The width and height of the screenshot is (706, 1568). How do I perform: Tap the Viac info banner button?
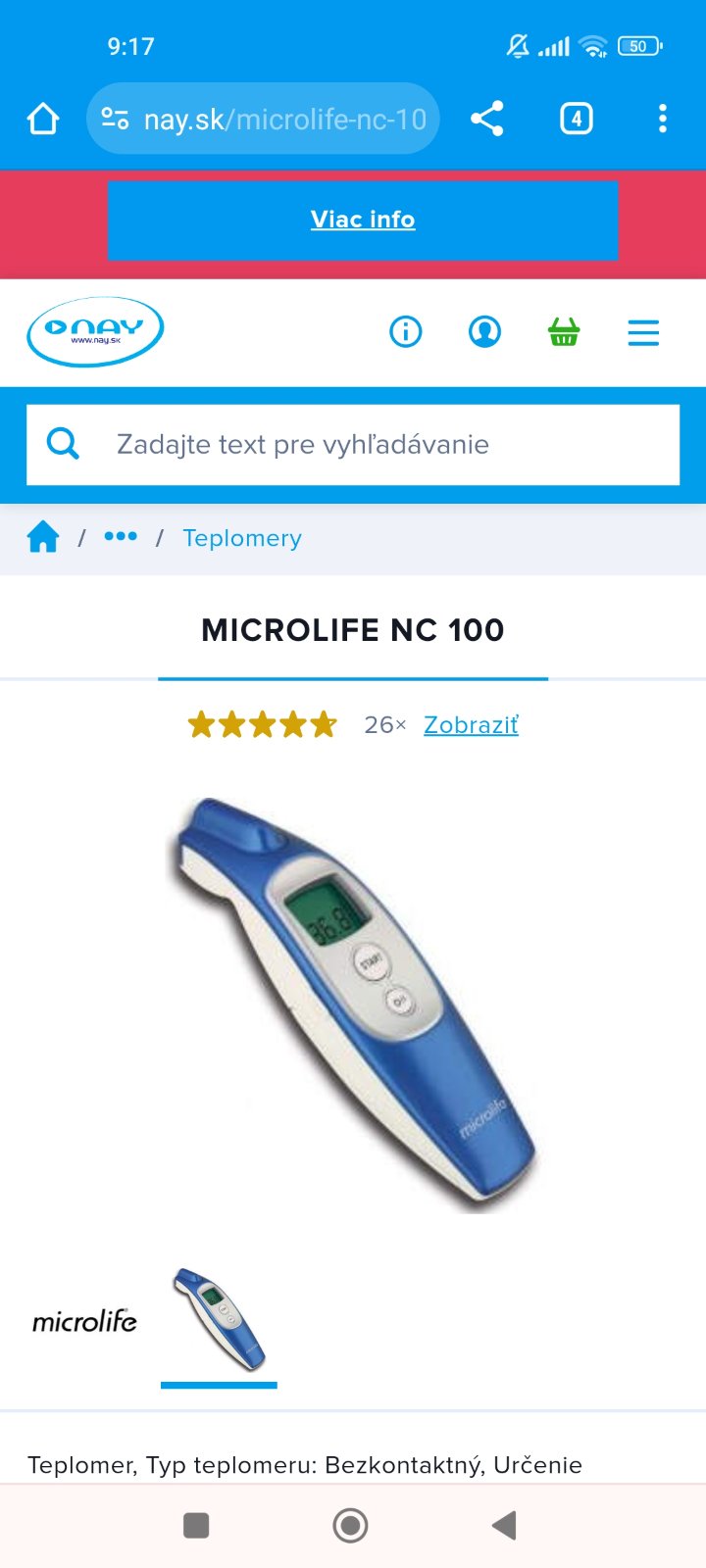coord(363,220)
